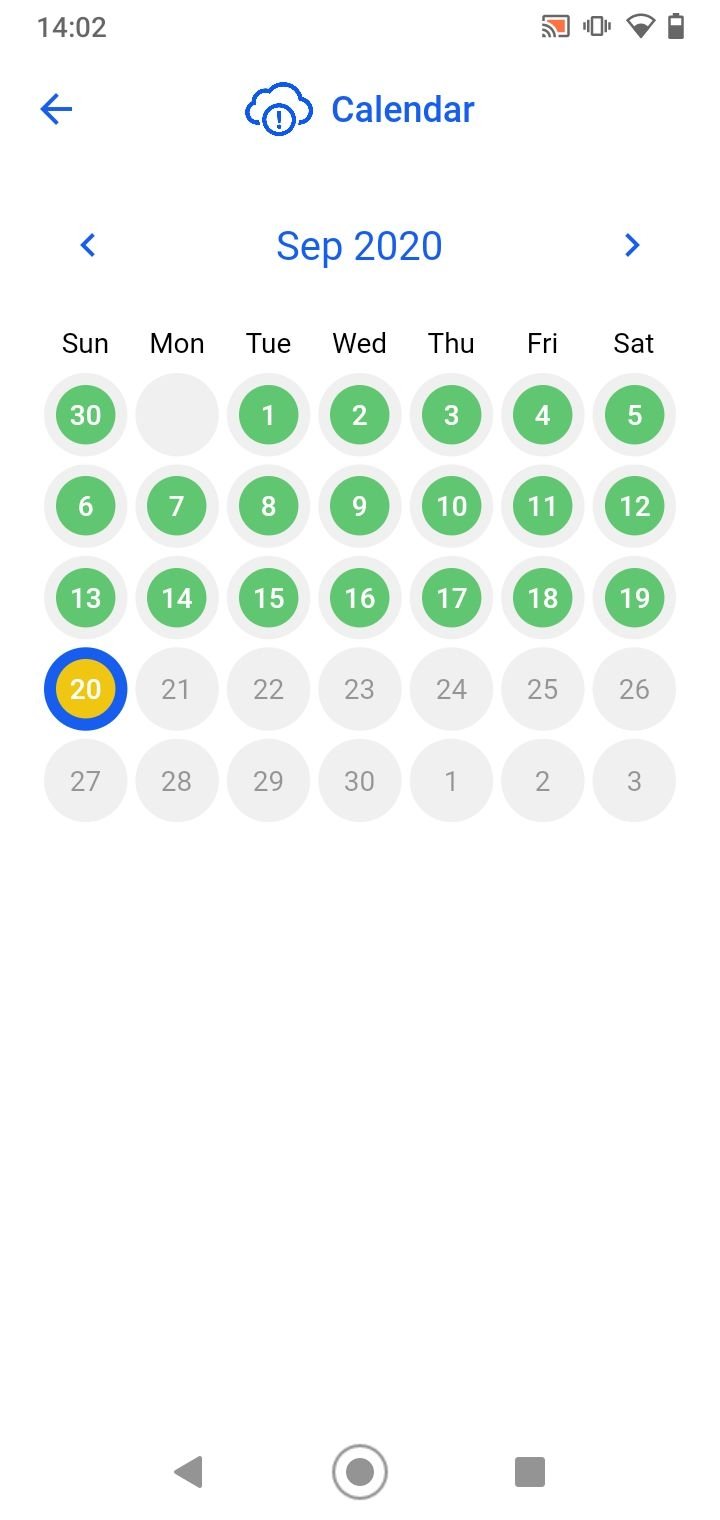
Task: Select September 20 highlighted in yellow
Action: [85, 689]
